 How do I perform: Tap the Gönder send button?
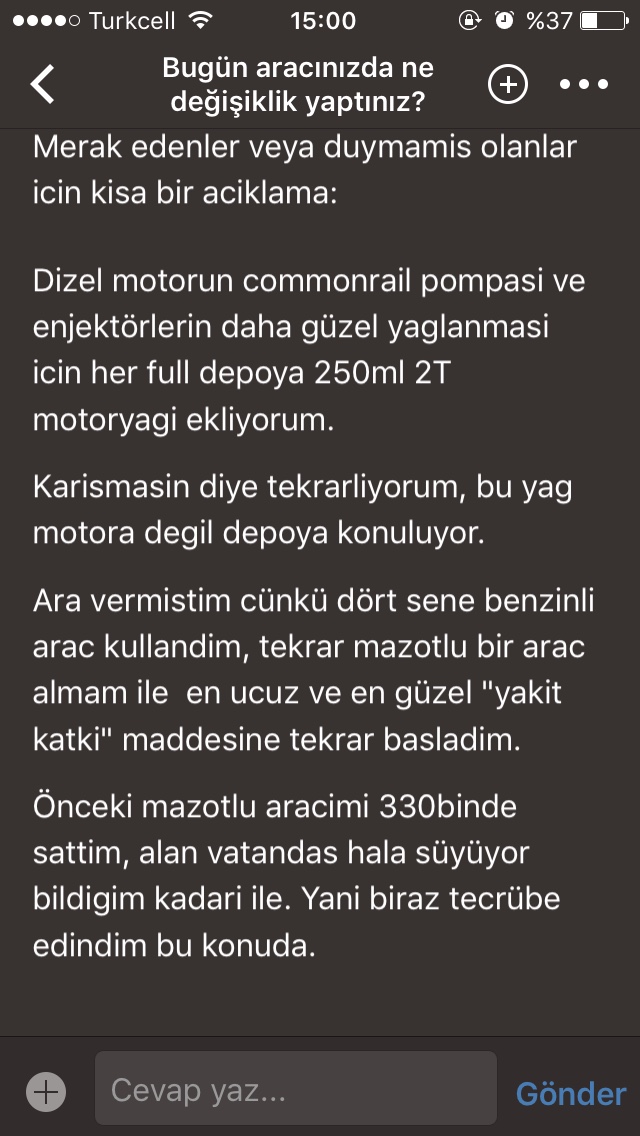click(571, 1092)
